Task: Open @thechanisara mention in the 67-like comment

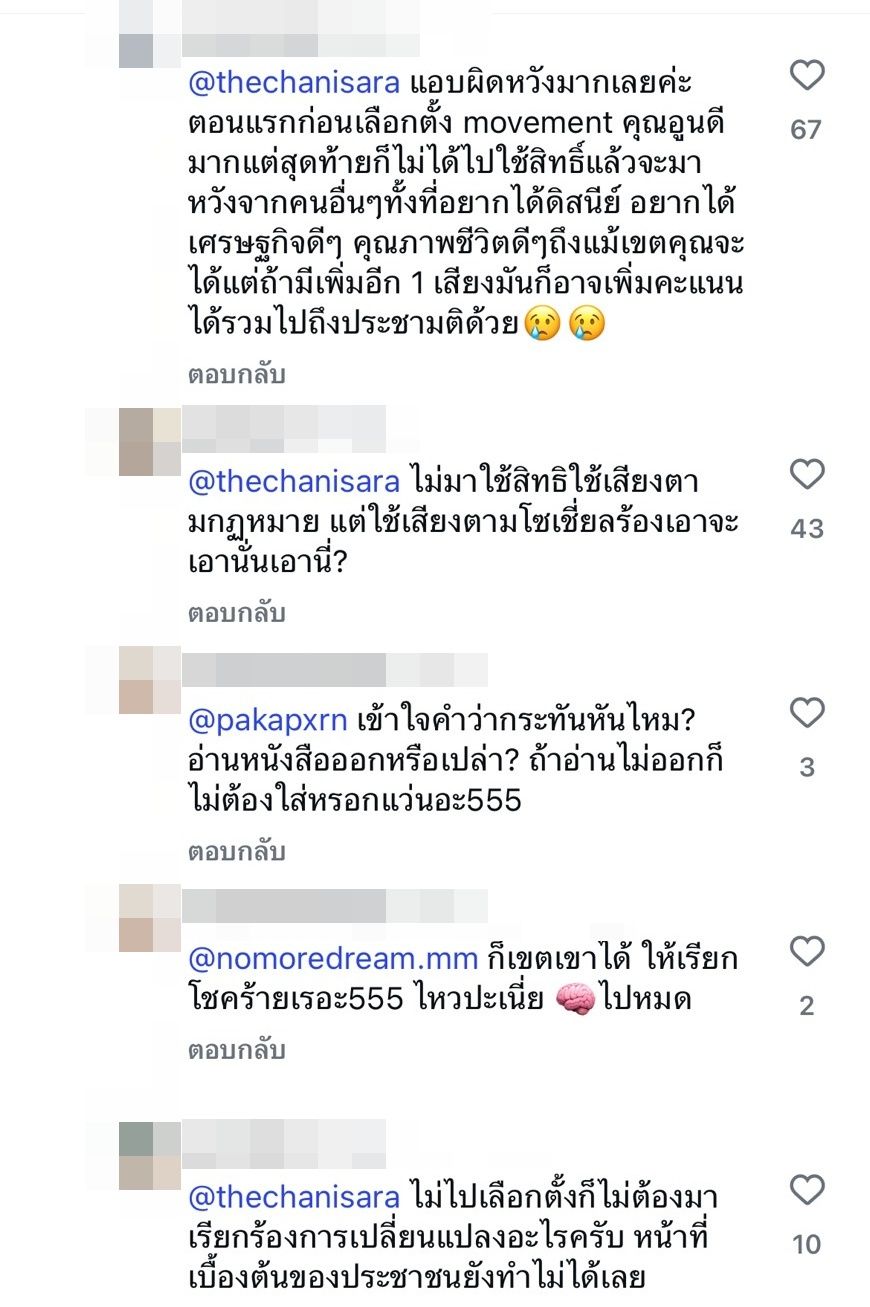Action: click(294, 82)
